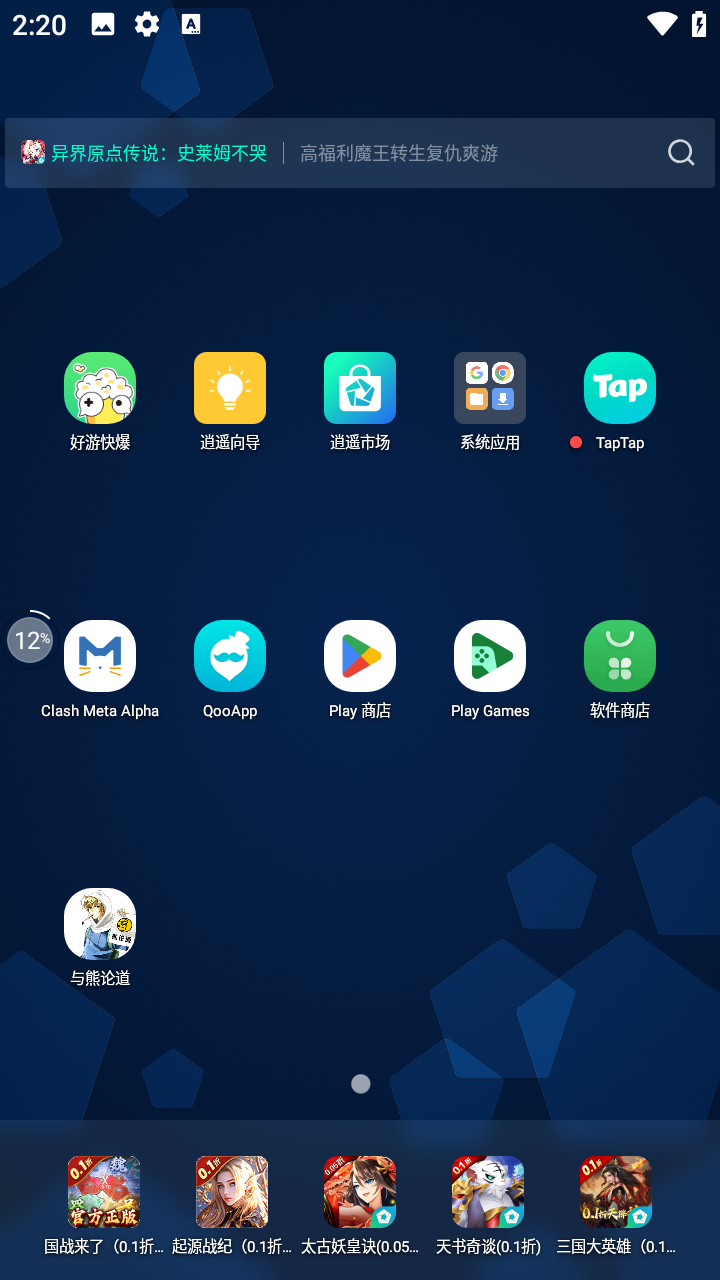Open 国战来了 in the dock
The height and width of the screenshot is (1280, 720).
104,1192
